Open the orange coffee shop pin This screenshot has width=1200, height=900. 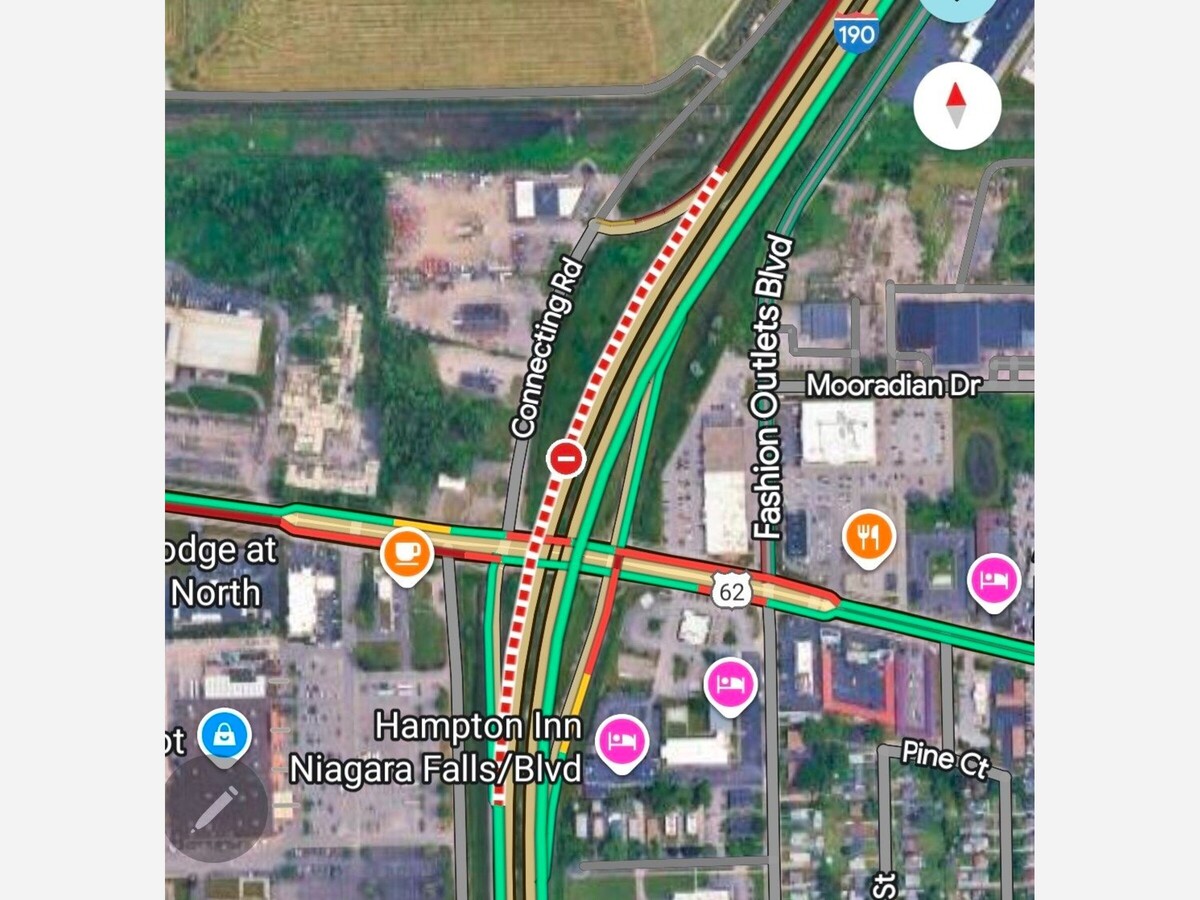(406, 553)
